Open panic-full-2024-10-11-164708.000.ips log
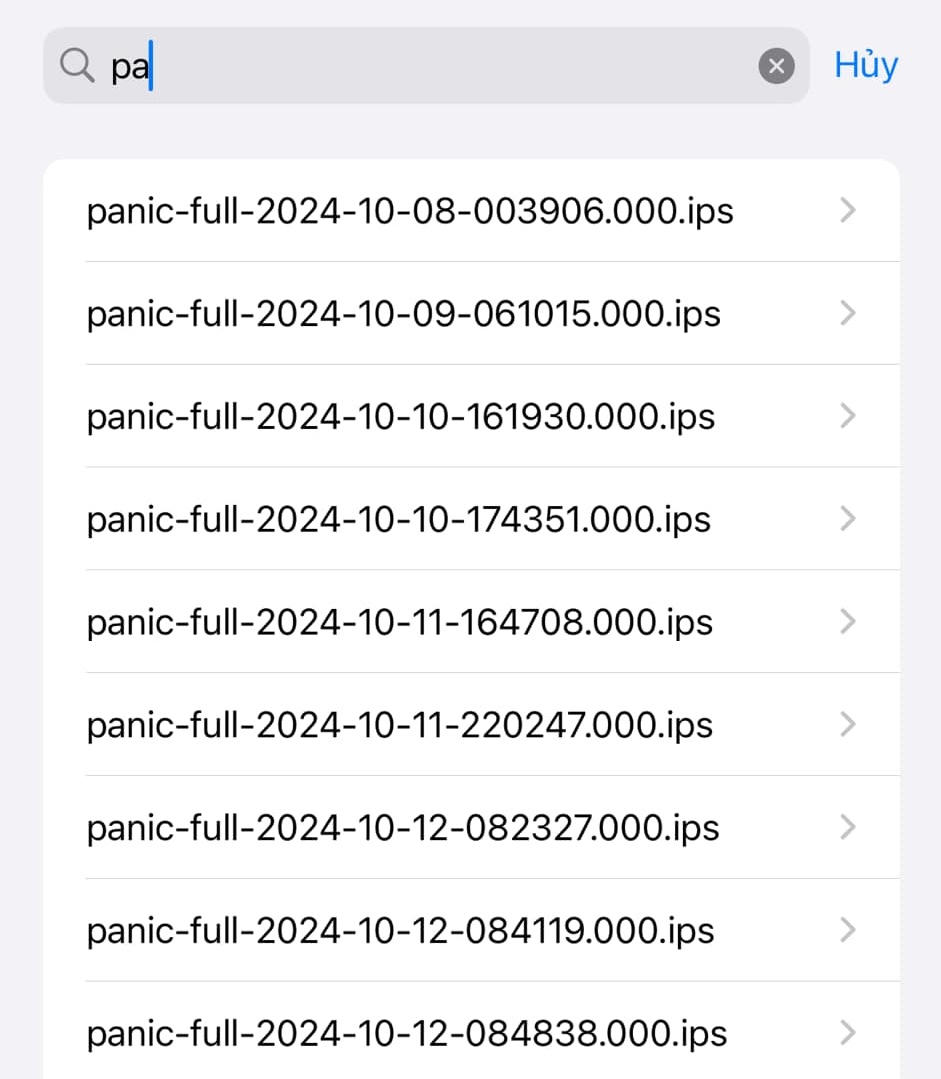Image resolution: width=941 pixels, height=1079 pixels. click(470, 622)
